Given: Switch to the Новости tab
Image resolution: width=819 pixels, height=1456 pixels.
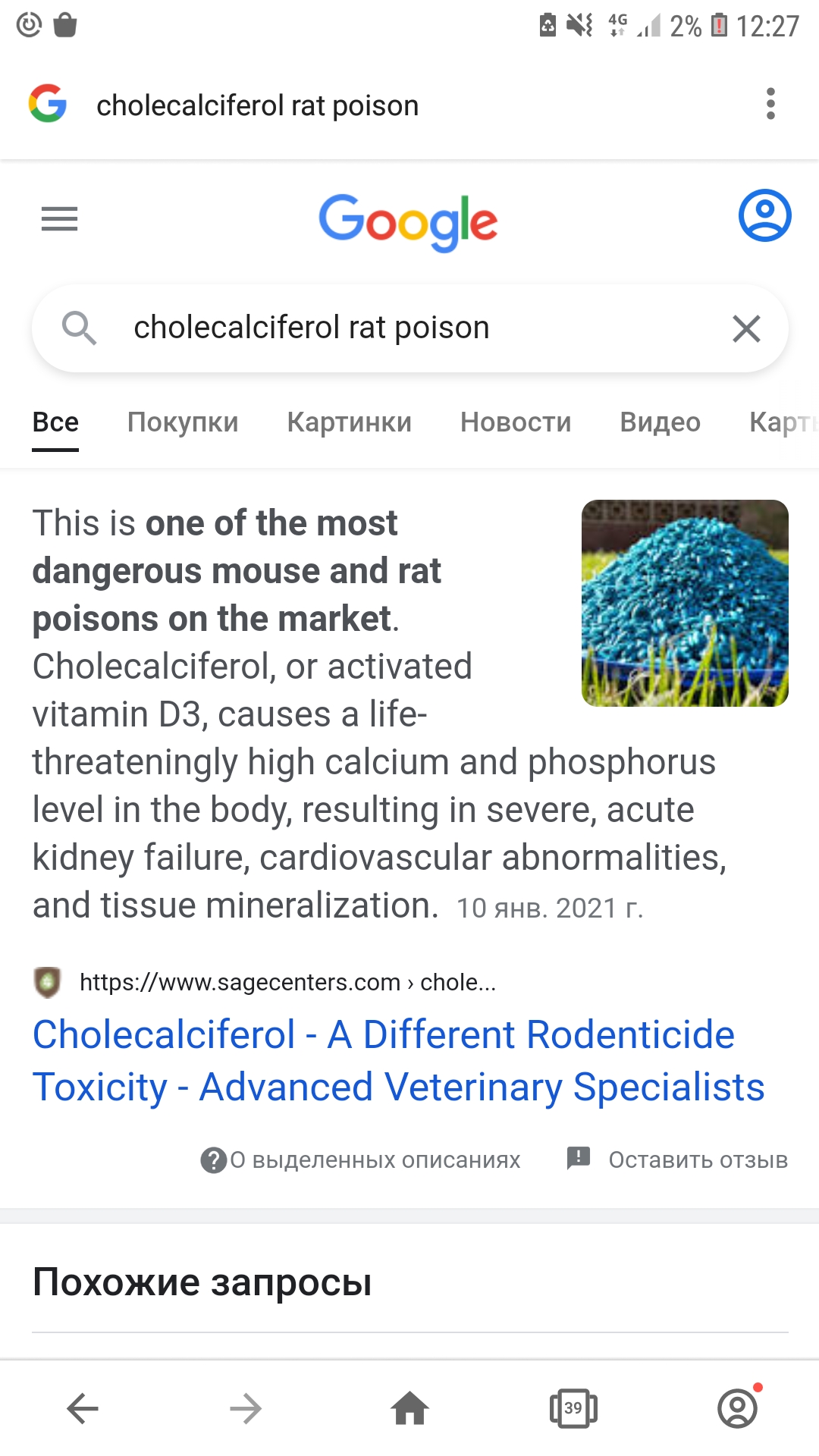Looking at the screenshot, I should pos(516,422).
